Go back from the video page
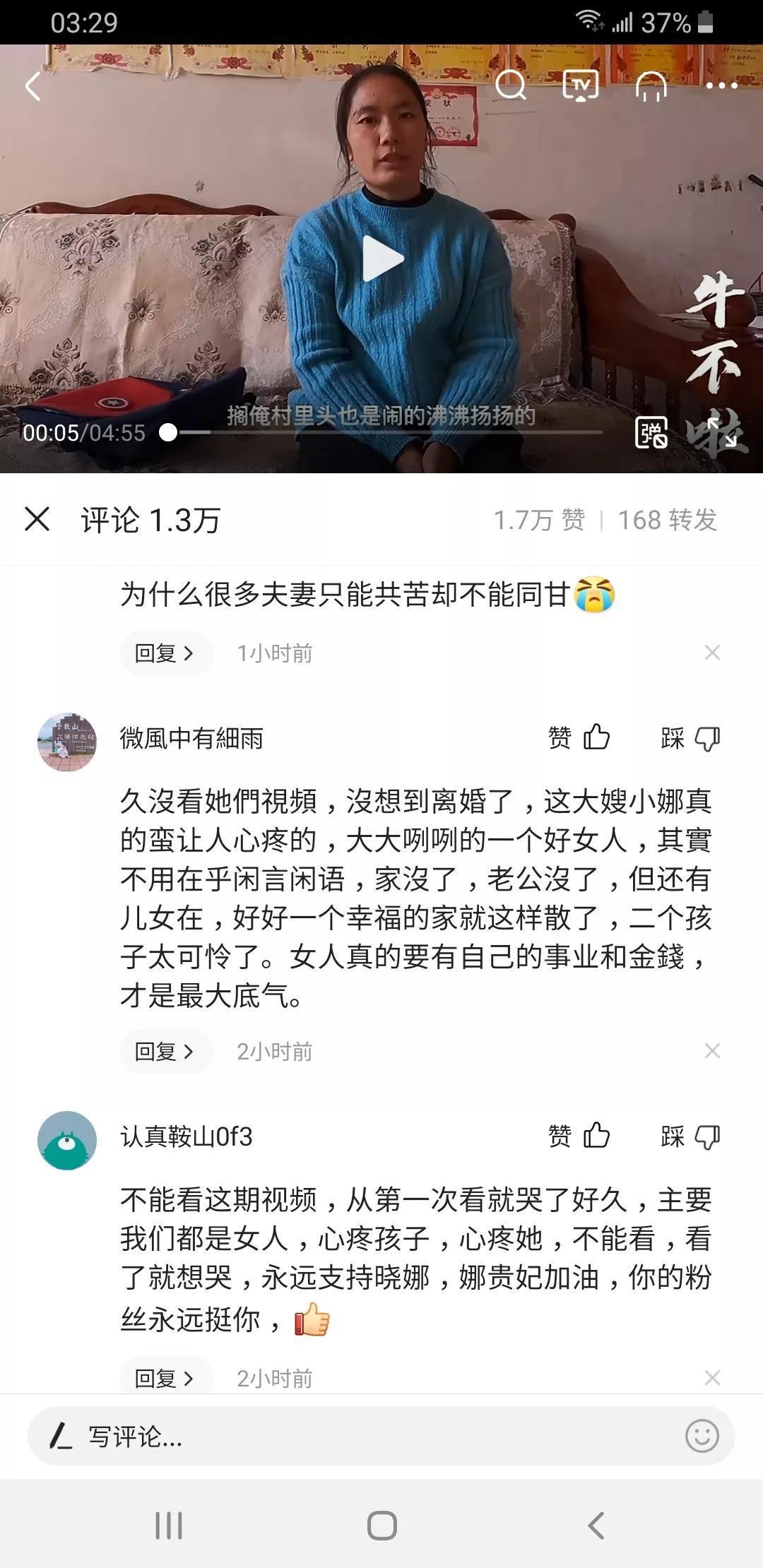Screen dimensions: 763x1568 [33, 87]
